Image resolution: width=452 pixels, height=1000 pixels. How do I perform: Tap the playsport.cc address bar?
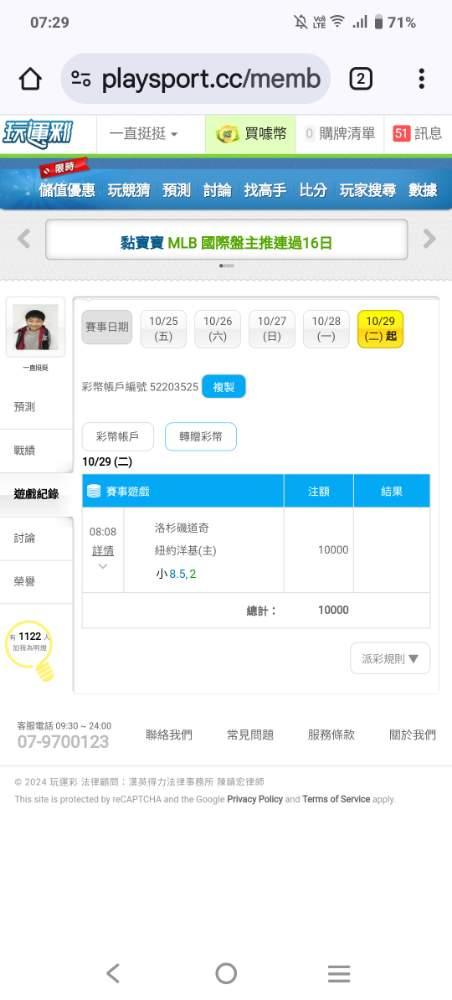[196, 79]
